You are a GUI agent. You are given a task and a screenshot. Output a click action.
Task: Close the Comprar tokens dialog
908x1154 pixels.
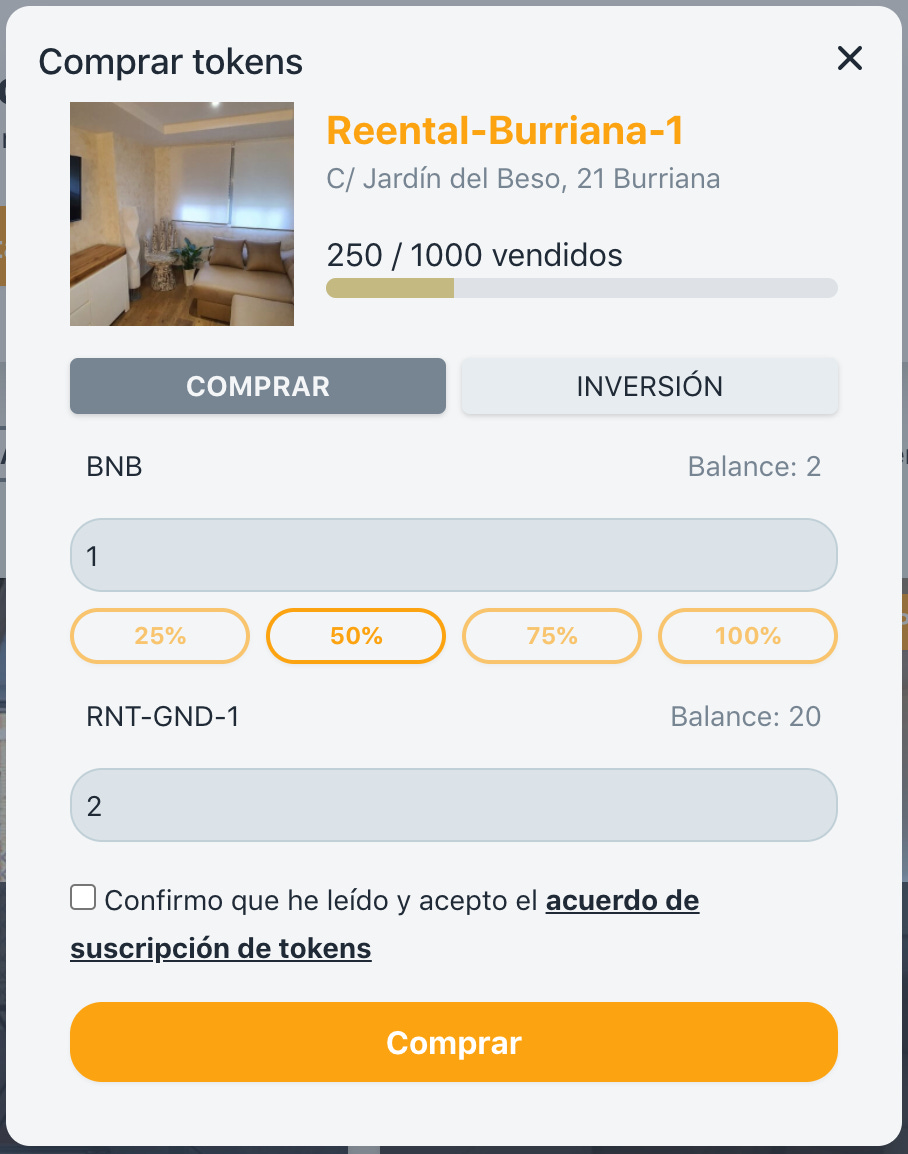[x=849, y=59]
